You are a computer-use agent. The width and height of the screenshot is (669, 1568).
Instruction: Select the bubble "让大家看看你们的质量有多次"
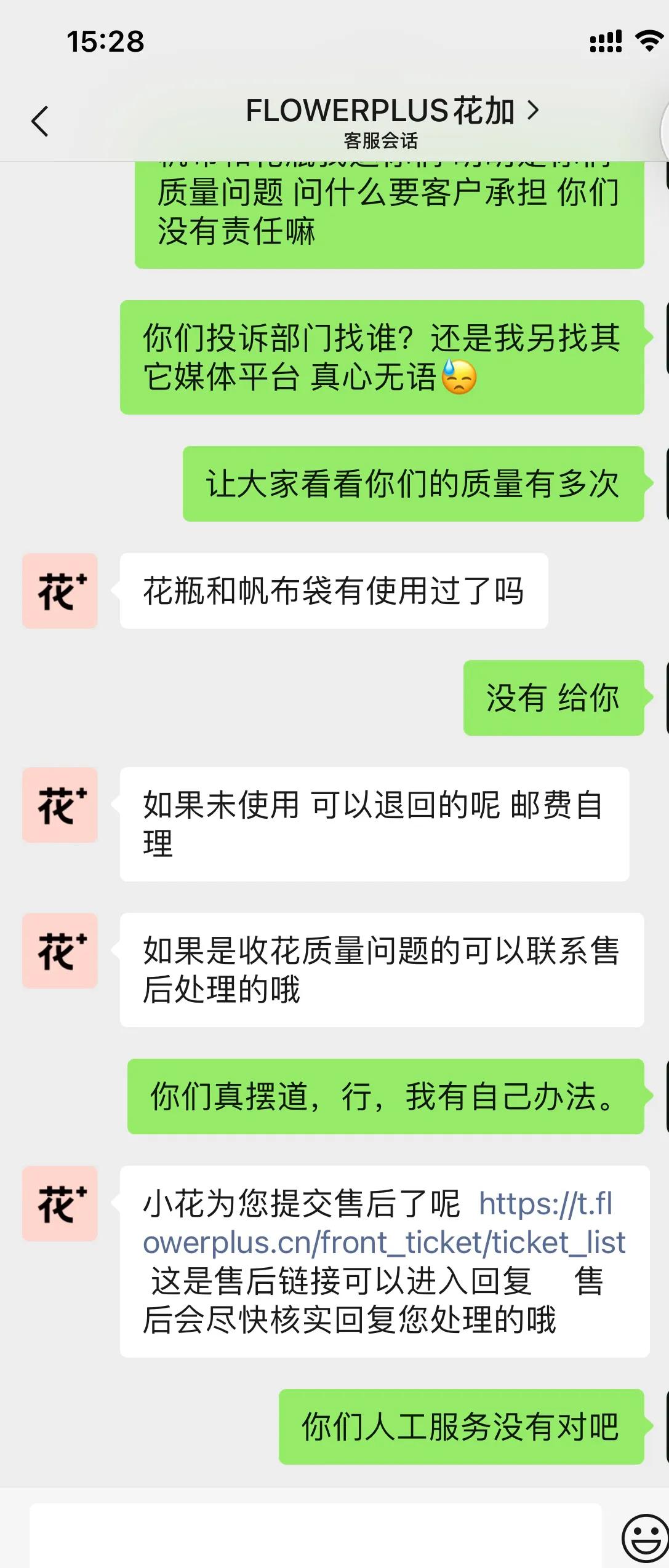pos(412,485)
